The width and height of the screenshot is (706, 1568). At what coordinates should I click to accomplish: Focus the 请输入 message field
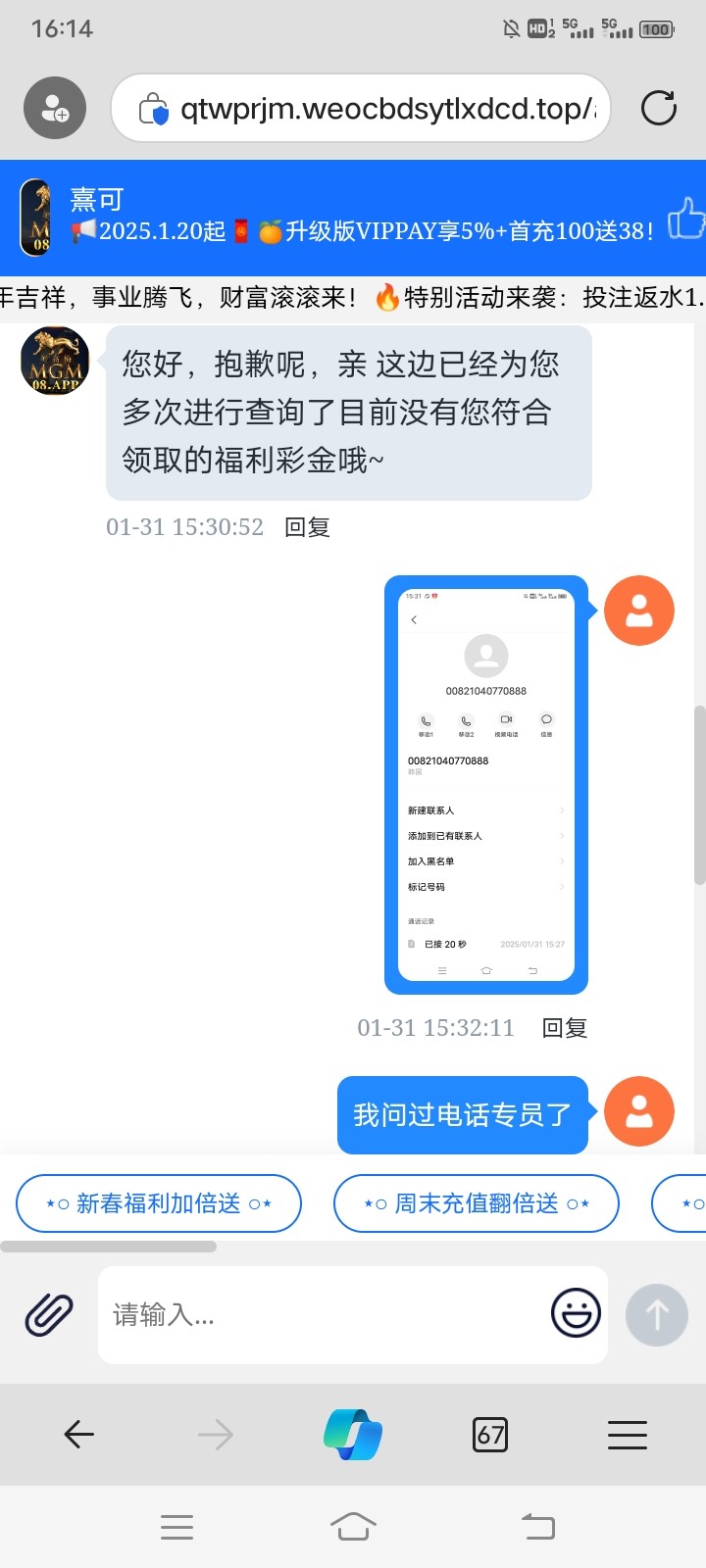point(324,1314)
